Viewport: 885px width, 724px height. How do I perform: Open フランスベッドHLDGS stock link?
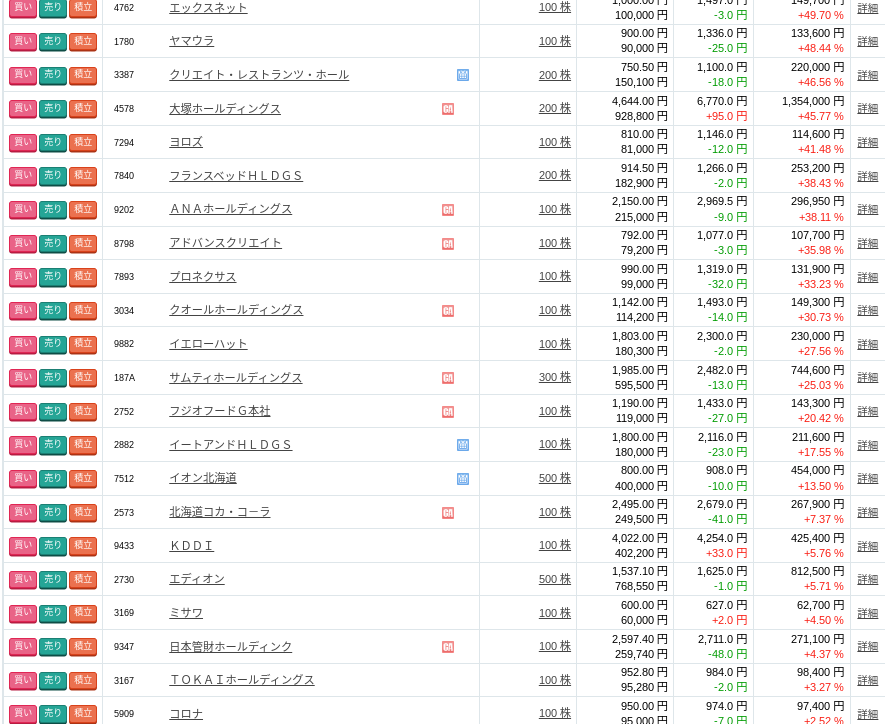235,176
